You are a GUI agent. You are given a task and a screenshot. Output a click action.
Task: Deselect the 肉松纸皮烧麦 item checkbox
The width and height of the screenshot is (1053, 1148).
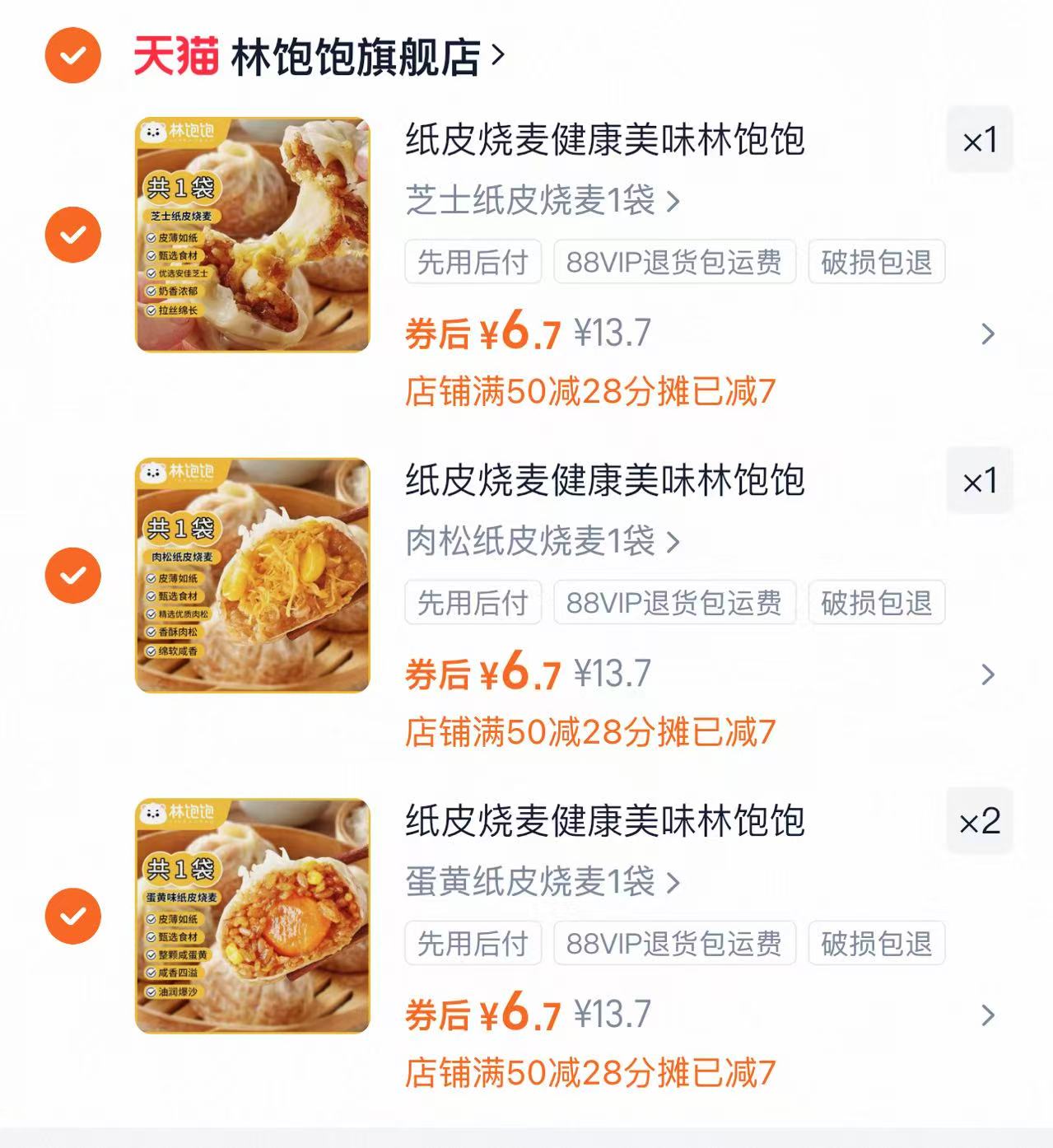tap(73, 576)
